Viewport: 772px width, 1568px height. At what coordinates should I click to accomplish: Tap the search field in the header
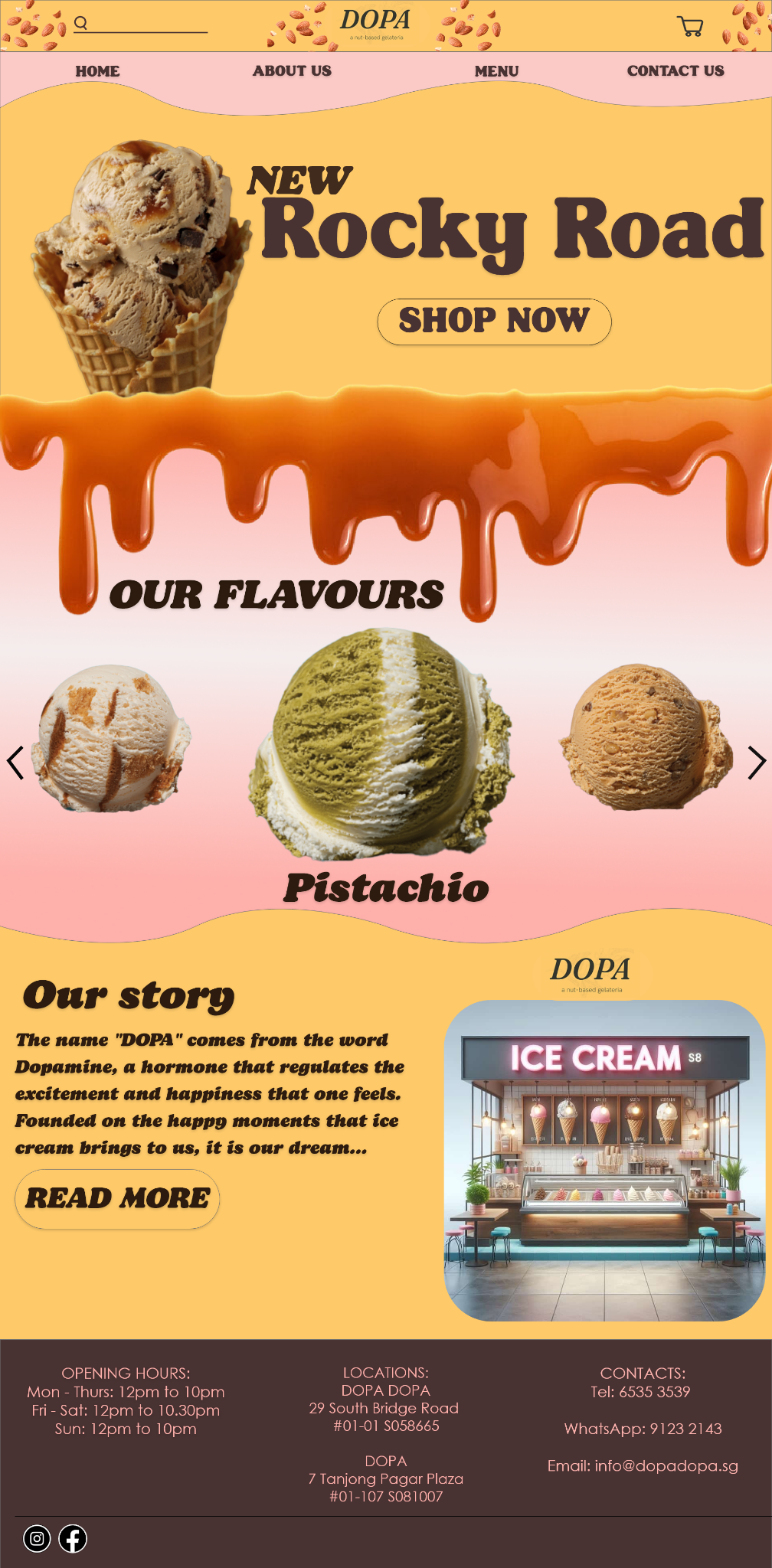tap(146, 24)
